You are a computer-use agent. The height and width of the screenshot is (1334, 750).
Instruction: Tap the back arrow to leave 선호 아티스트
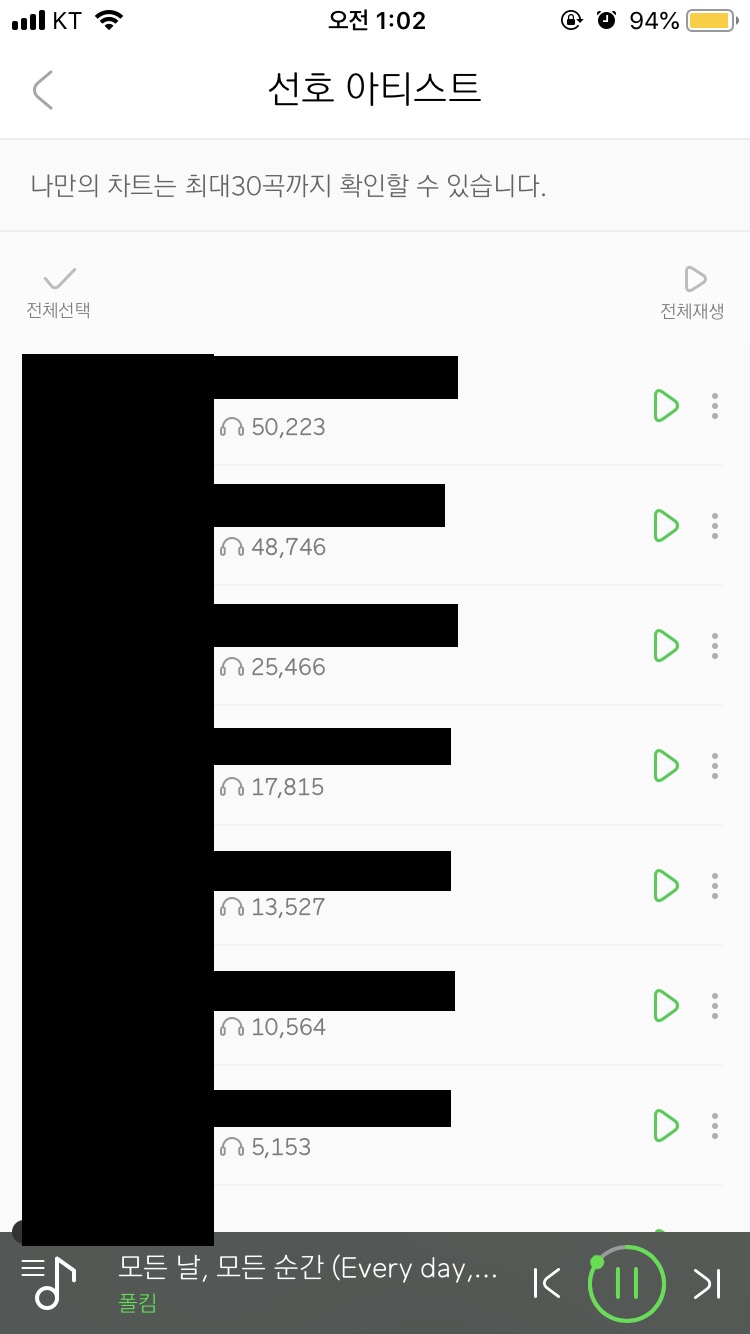pyautogui.click(x=42, y=89)
